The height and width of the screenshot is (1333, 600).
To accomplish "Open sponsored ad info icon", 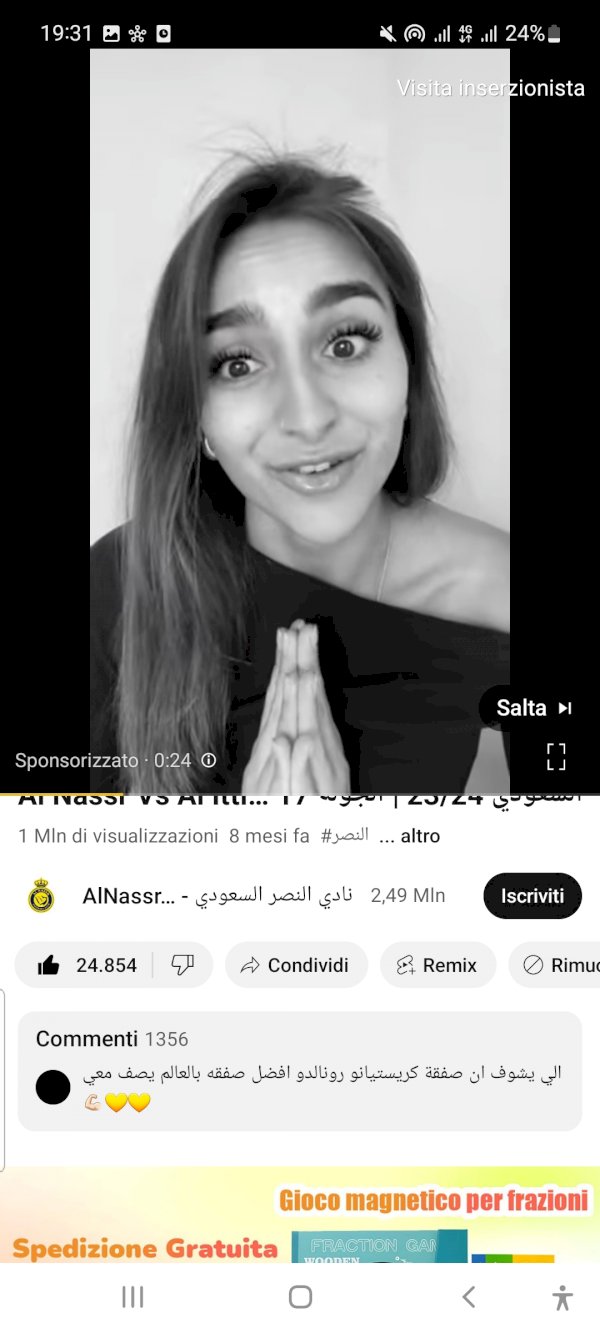I will [209, 760].
